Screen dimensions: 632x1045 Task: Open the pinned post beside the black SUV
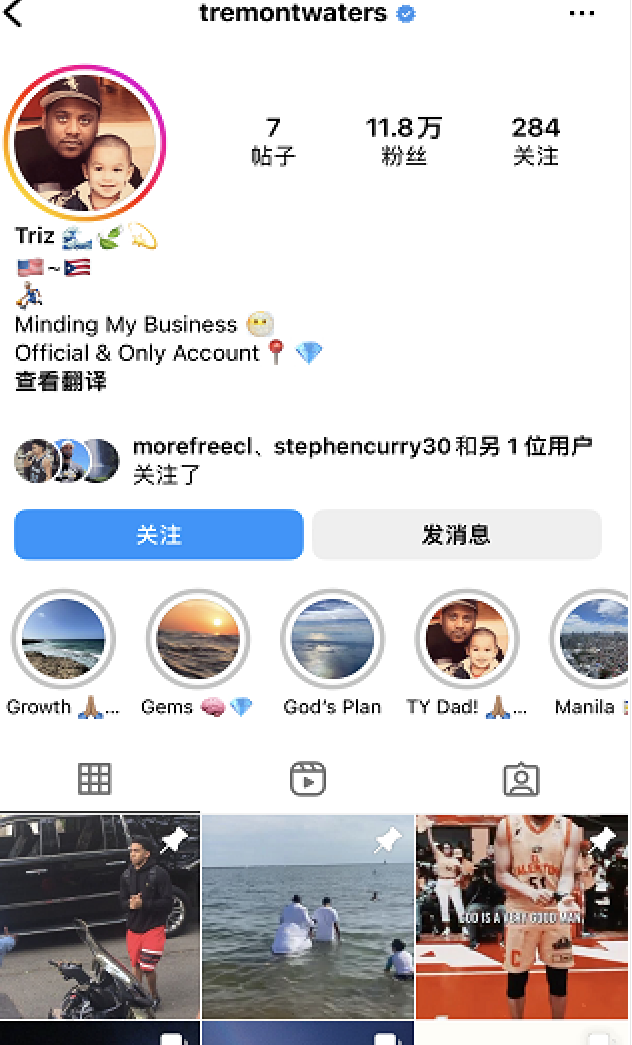pyautogui.click(x=100, y=916)
